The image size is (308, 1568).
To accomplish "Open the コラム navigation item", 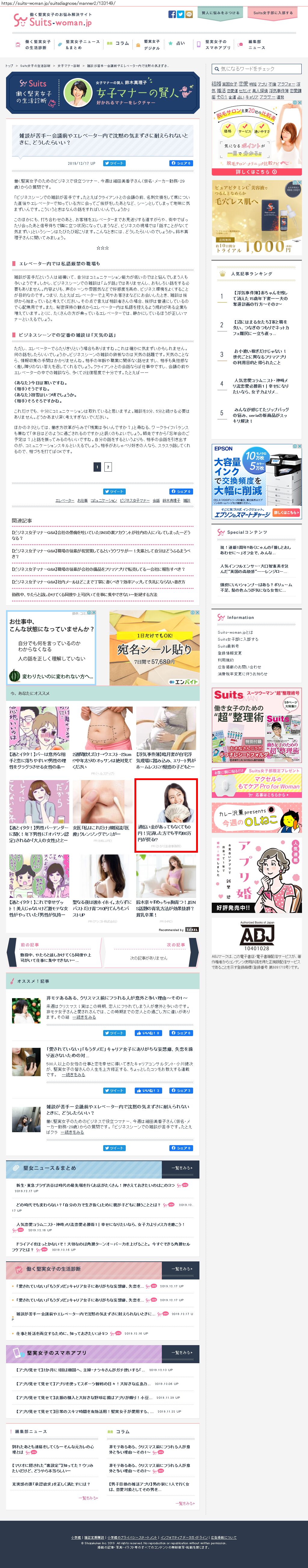I will tap(119, 43).
